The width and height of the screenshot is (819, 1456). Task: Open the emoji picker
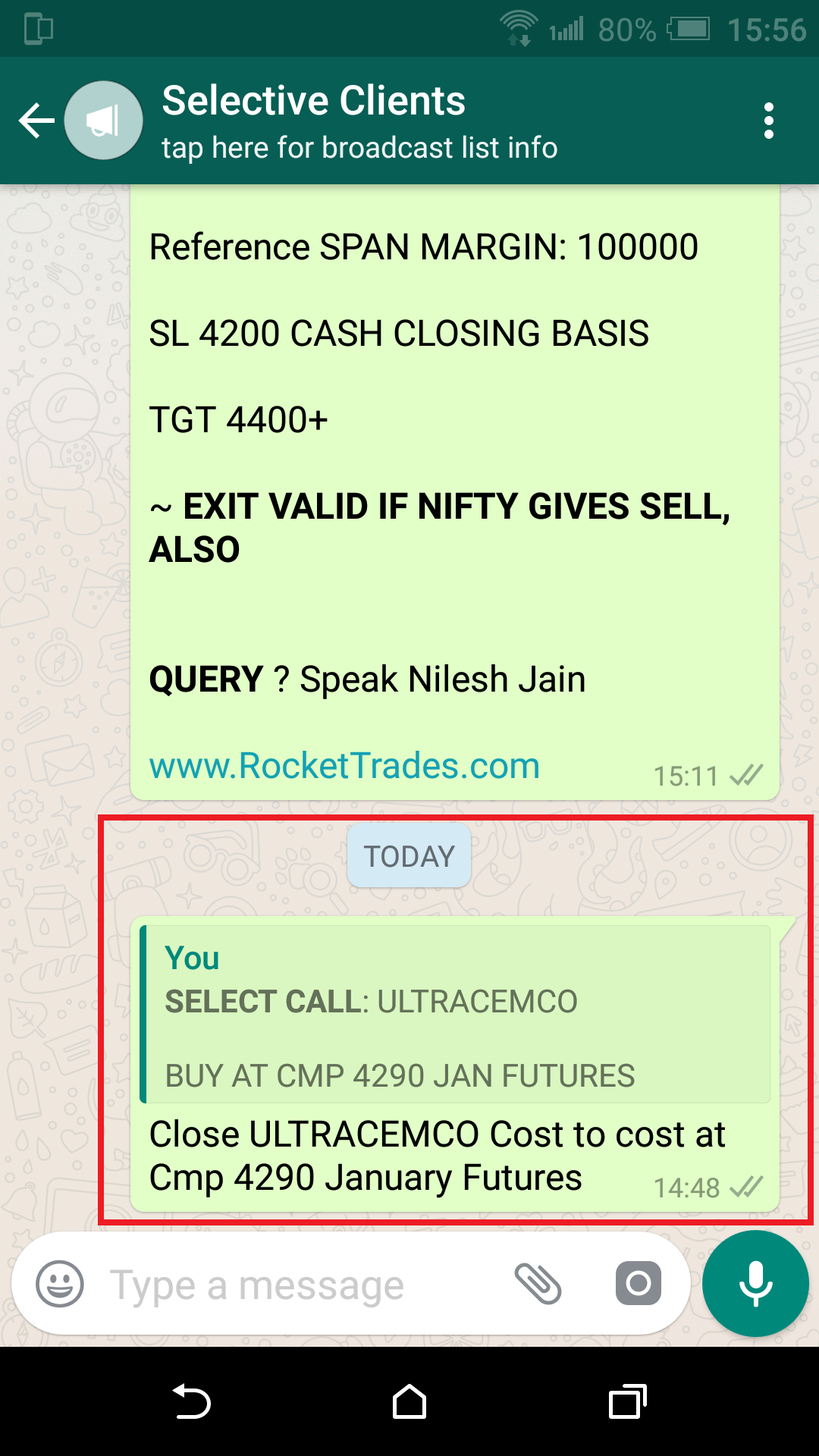pyautogui.click(x=60, y=1284)
